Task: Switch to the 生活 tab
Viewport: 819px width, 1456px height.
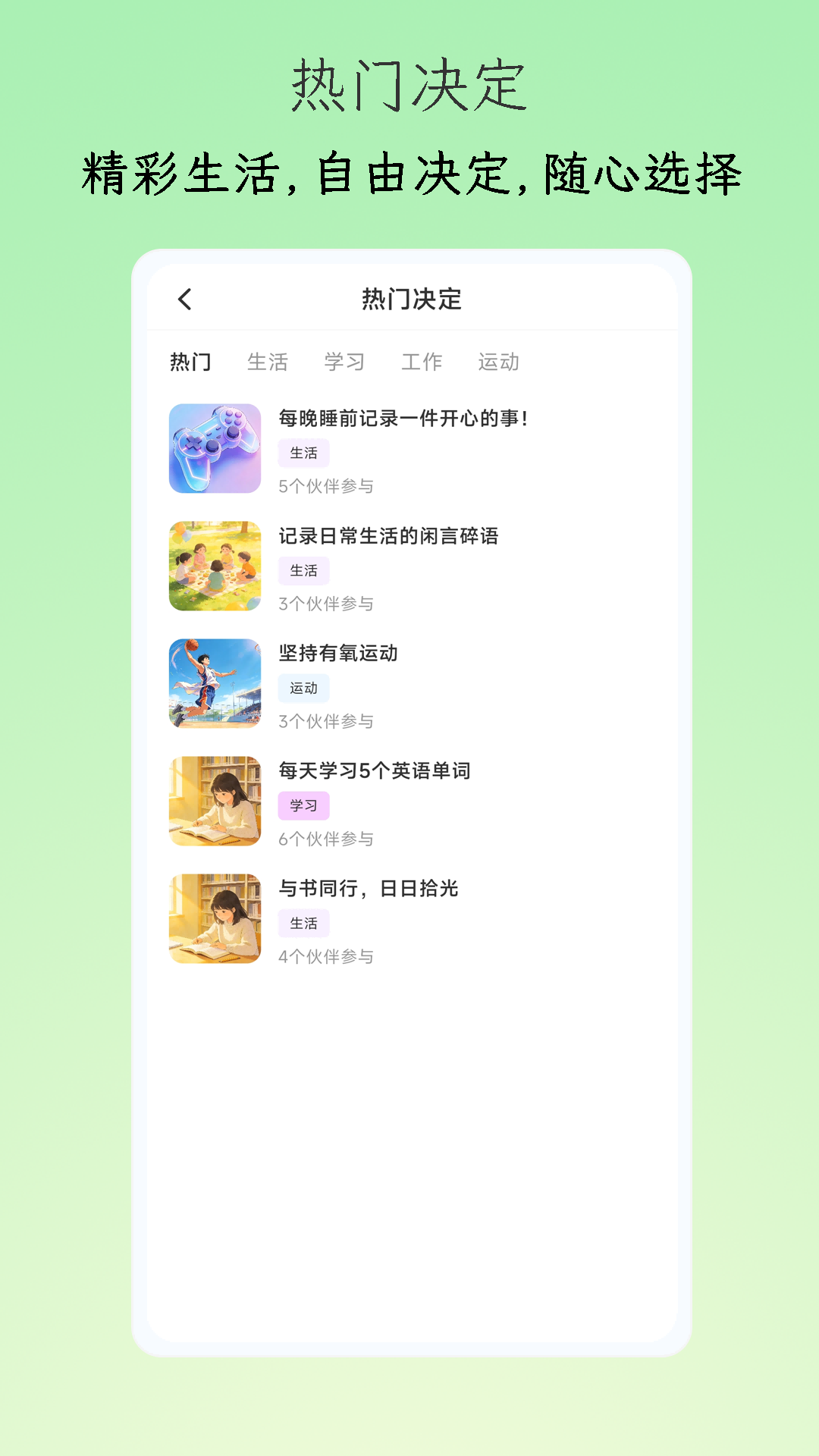Action: 269,362
